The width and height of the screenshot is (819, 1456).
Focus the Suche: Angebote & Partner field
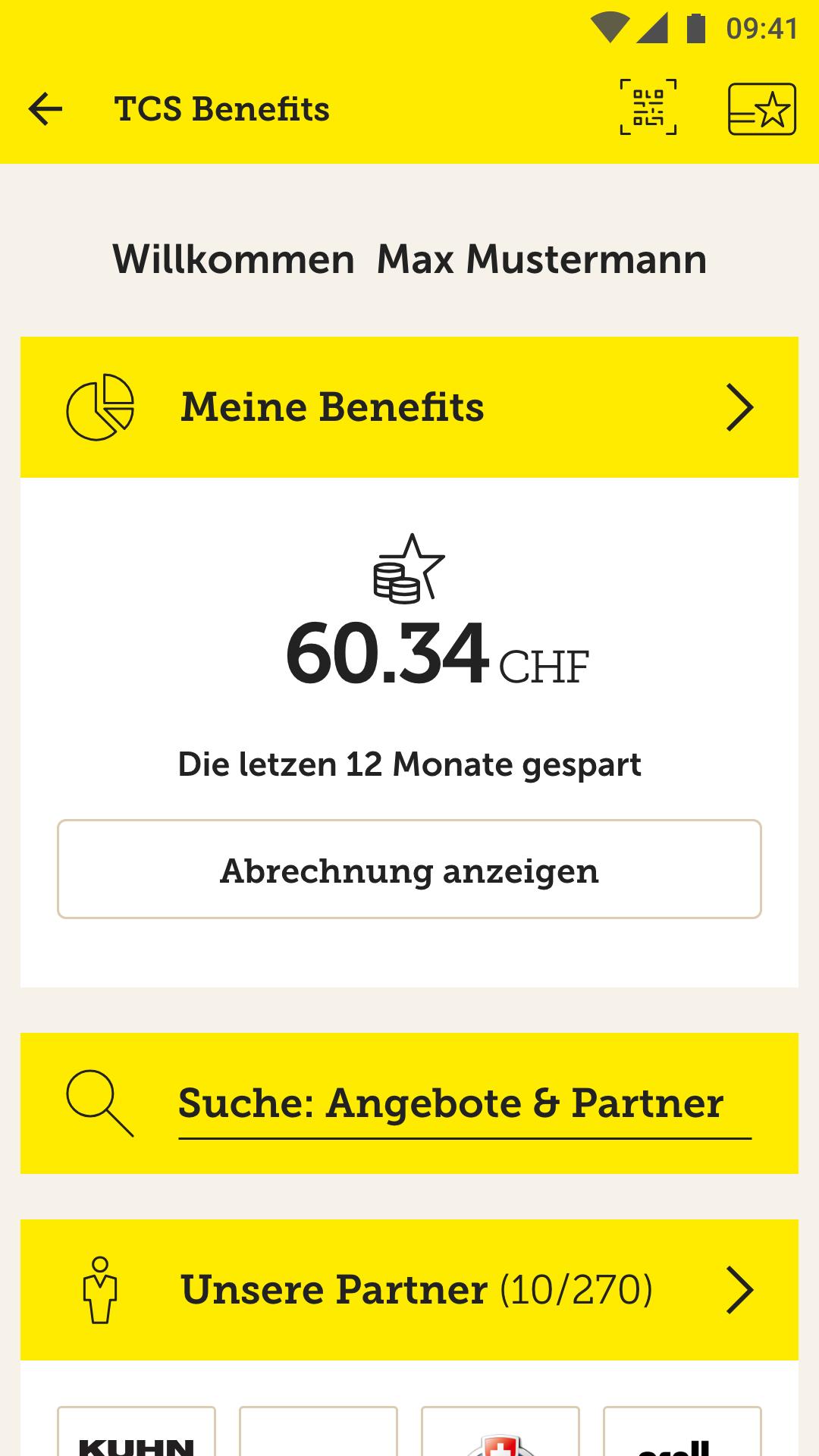tap(464, 1104)
